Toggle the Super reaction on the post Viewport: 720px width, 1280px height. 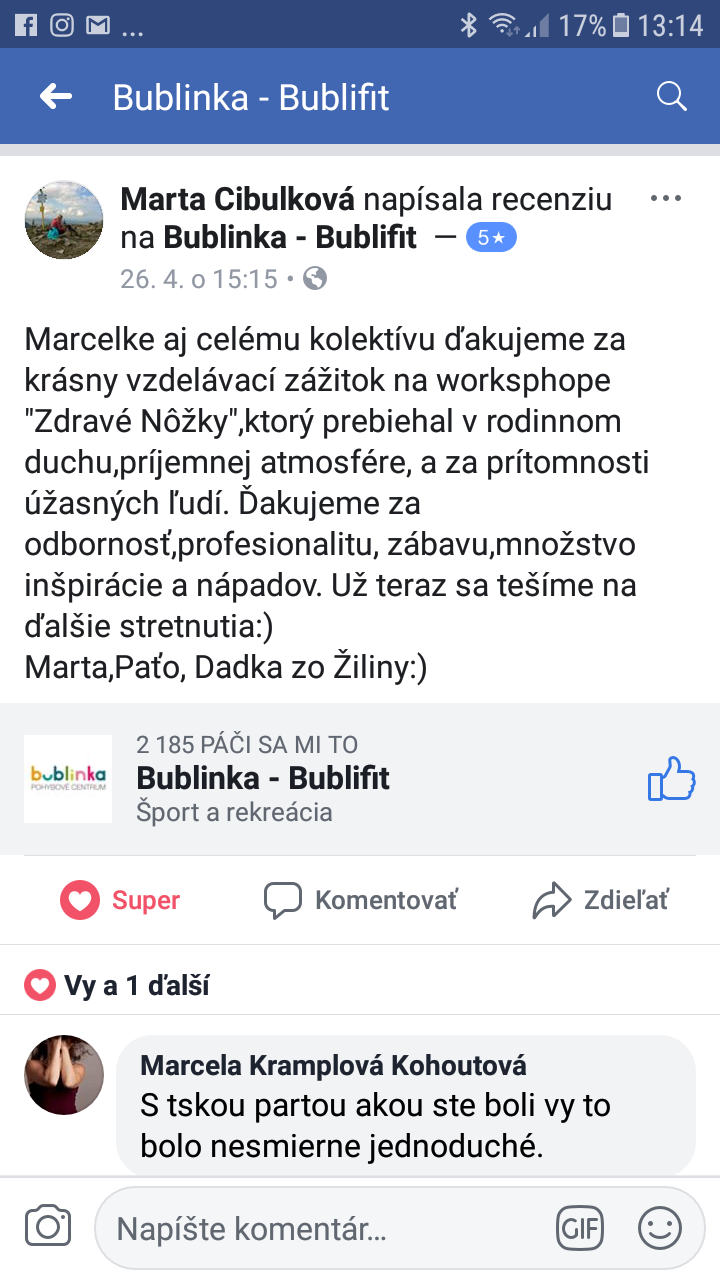(x=120, y=900)
